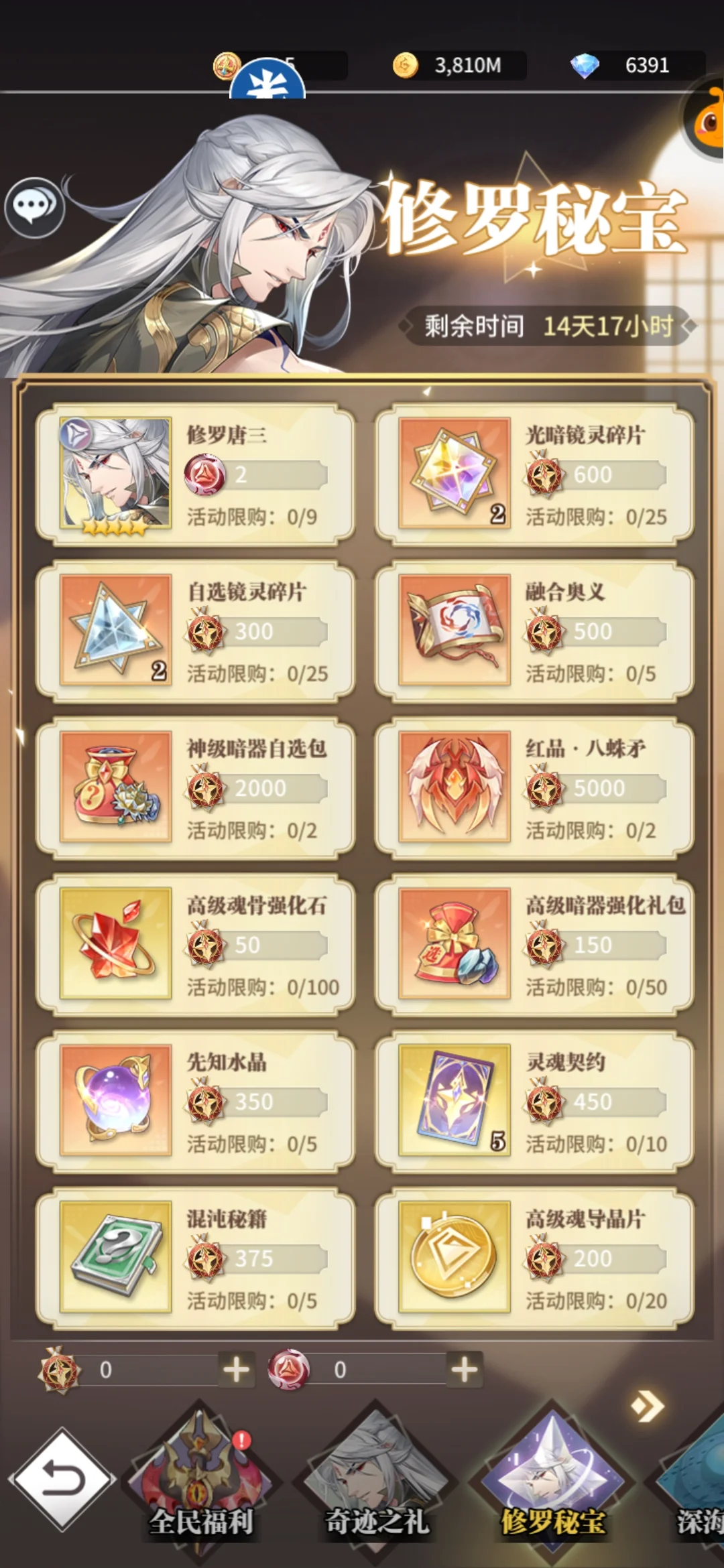Select the 高级魂骨强化石 item

tap(195, 945)
